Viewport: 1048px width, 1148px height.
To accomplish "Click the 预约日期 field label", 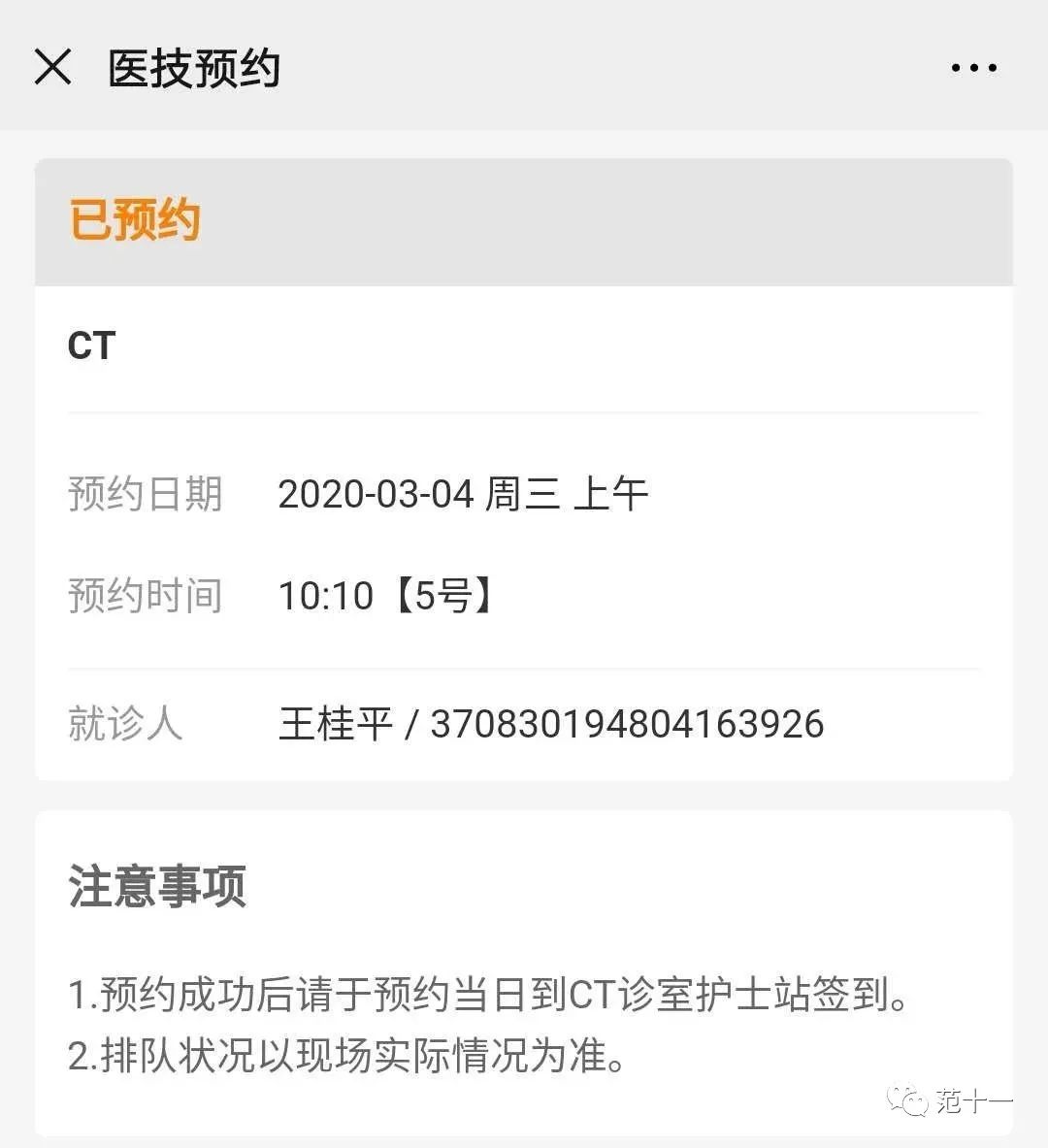I will tap(146, 494).
